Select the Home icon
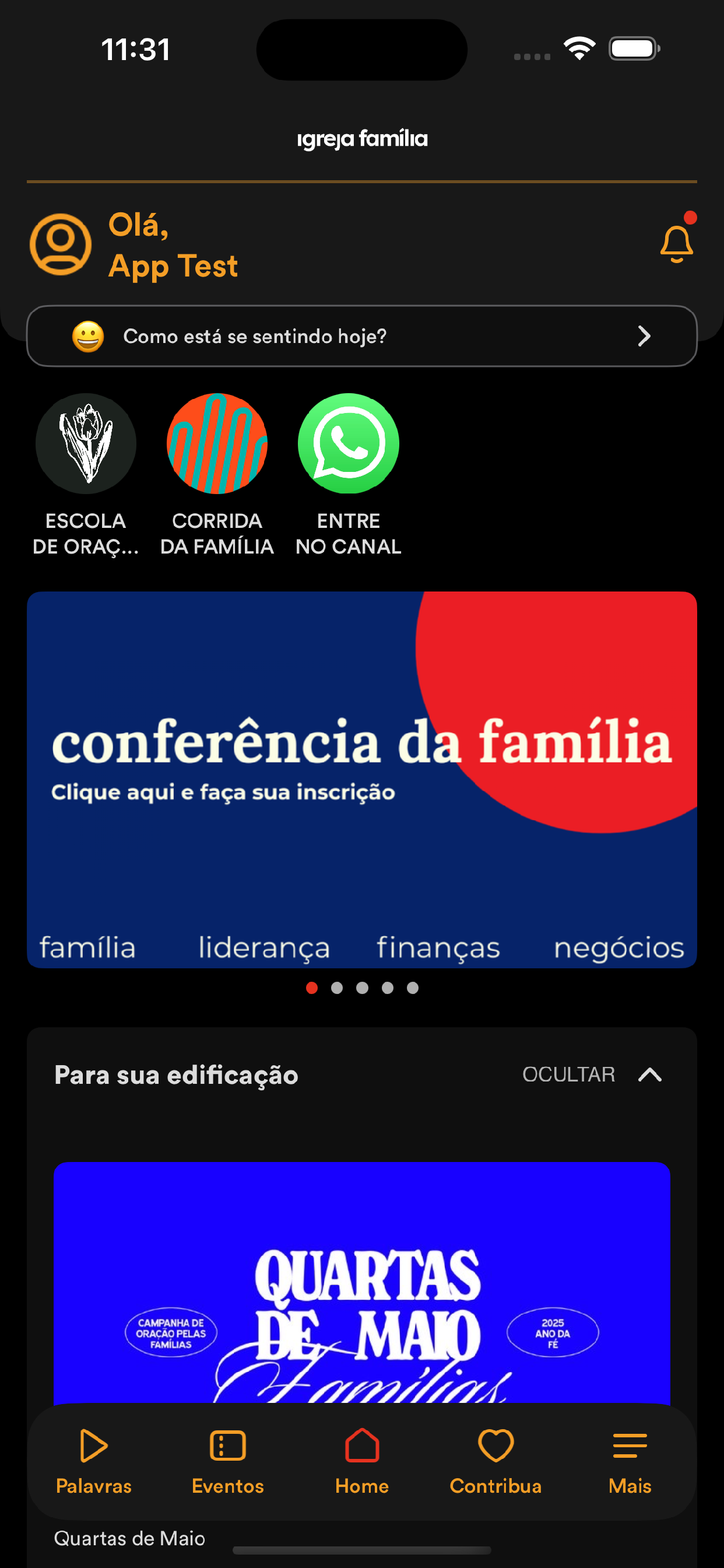This screenshot has height=1568, width=724. point(361,1445)
